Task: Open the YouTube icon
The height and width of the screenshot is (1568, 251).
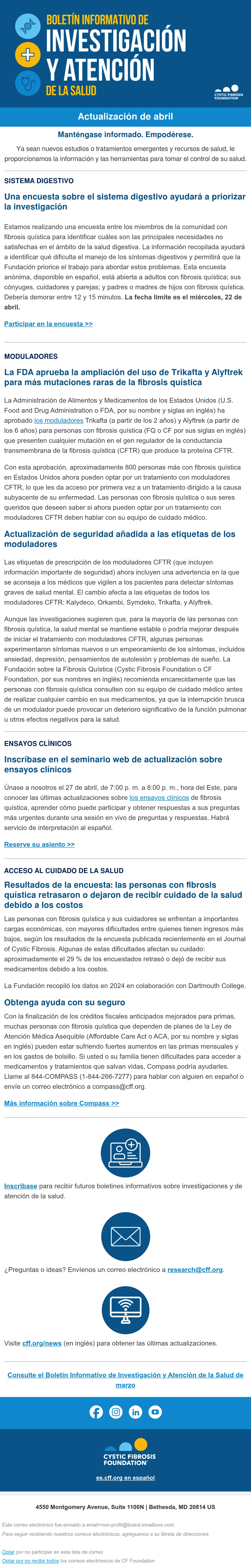Action: pyautogui.click(x=155, y=1412)
